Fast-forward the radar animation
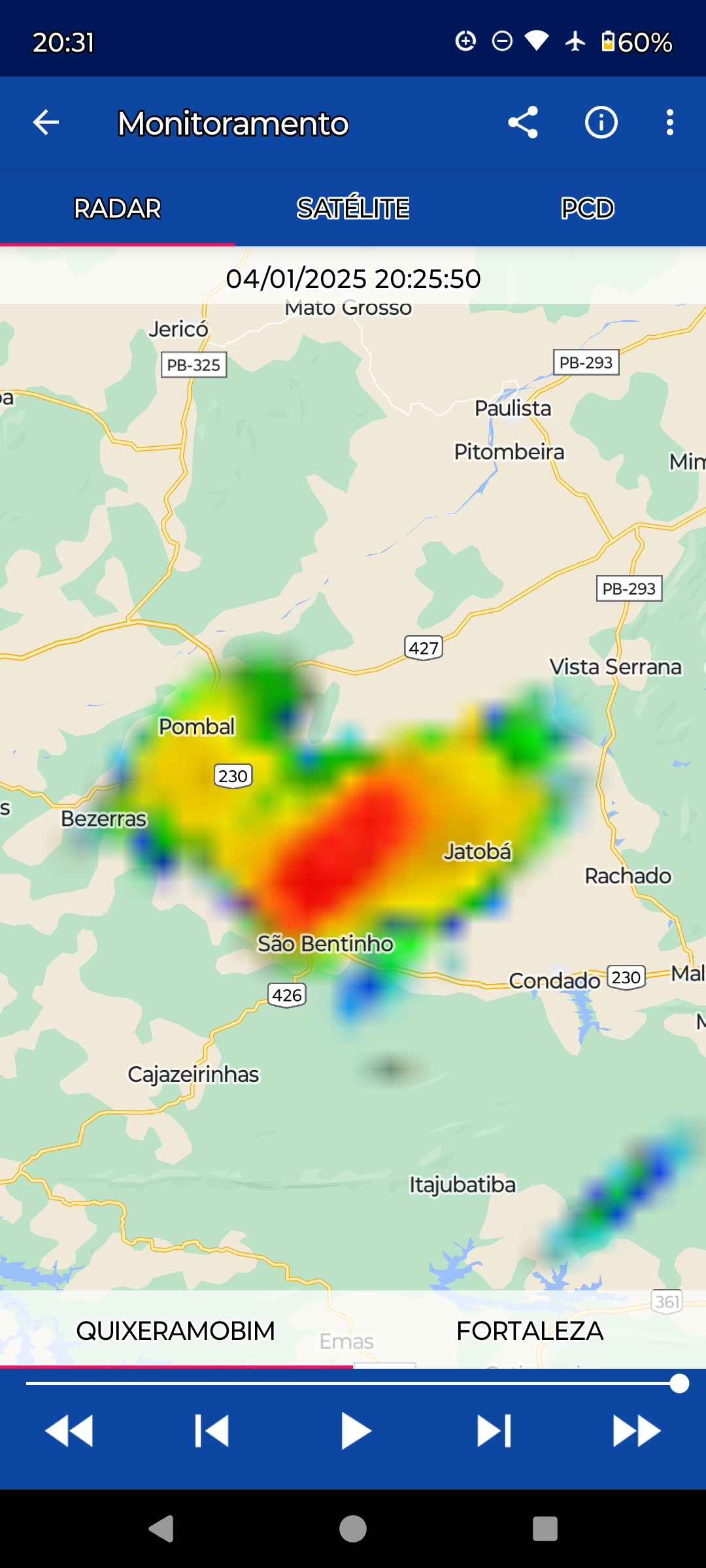 pos(637,1431)
